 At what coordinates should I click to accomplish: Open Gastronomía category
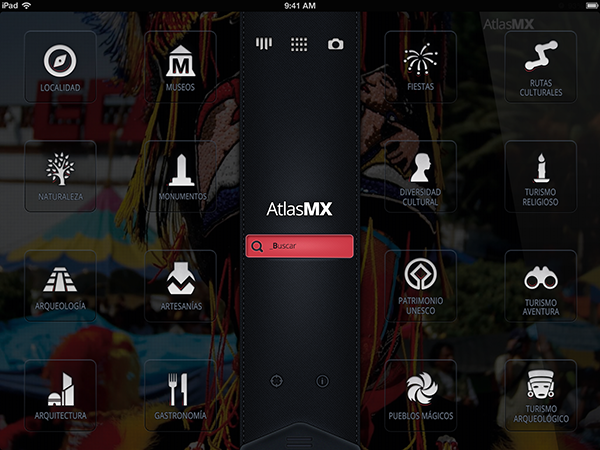point(181,393)
